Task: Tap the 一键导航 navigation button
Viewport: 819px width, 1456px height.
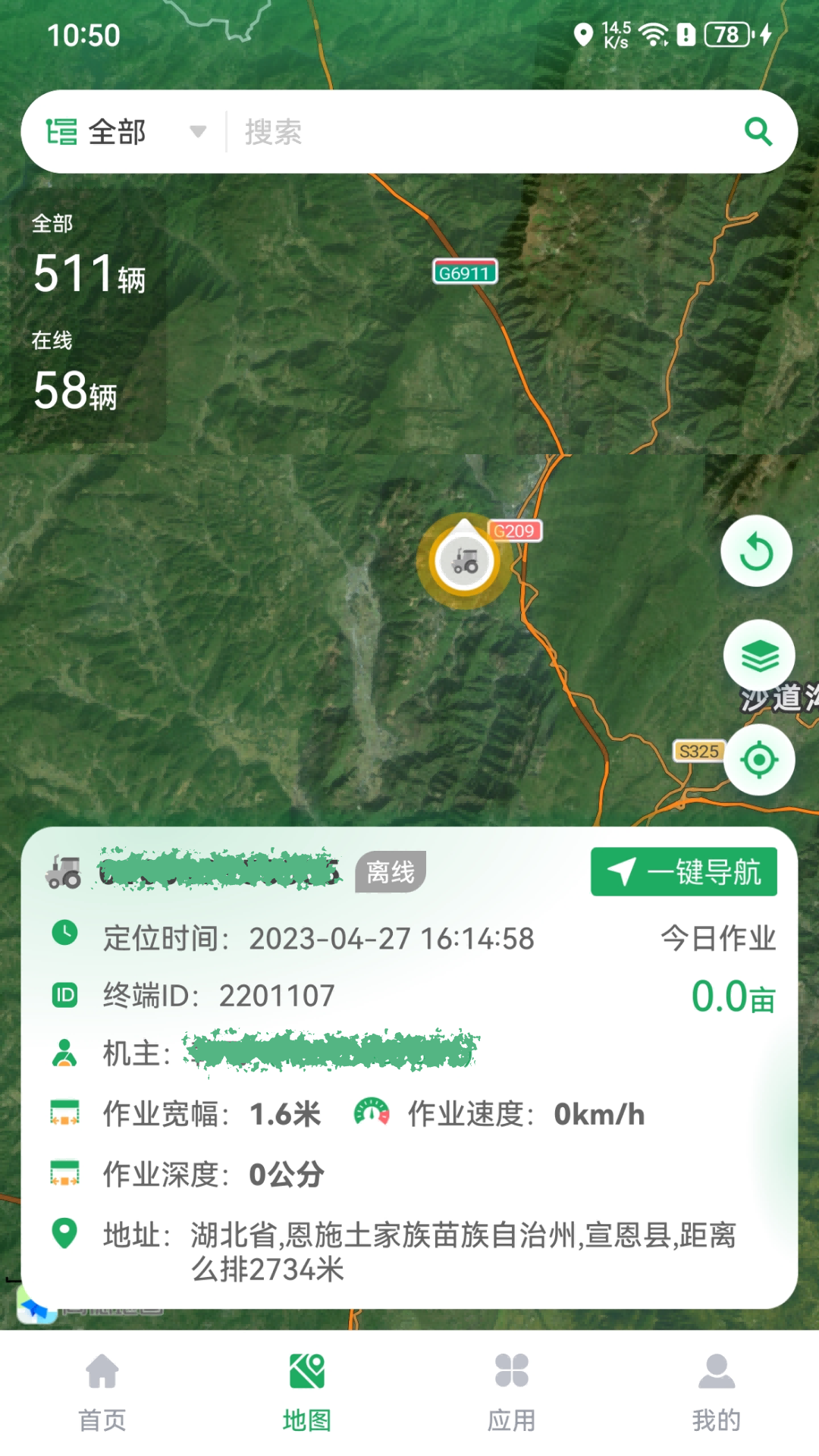Action: pyautogui.click(x=682, y=871)
